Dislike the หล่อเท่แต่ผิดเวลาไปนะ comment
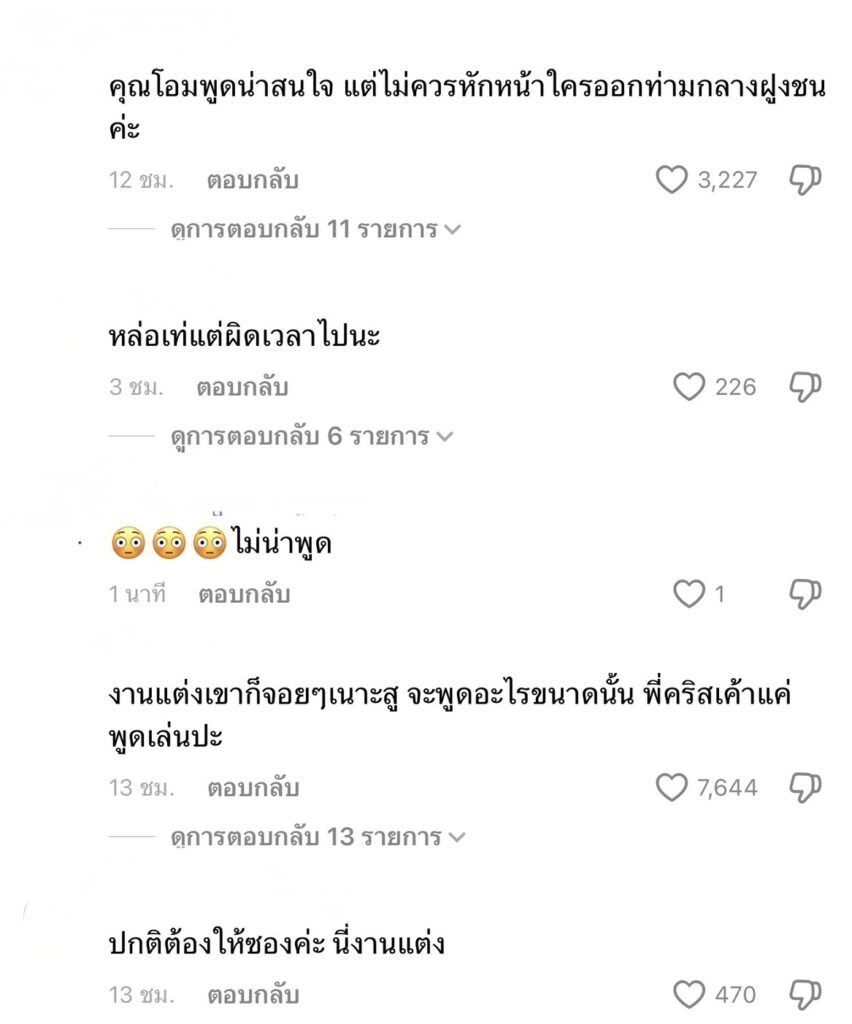This screenshot has height=1024, width=852. tap(805, 387)
